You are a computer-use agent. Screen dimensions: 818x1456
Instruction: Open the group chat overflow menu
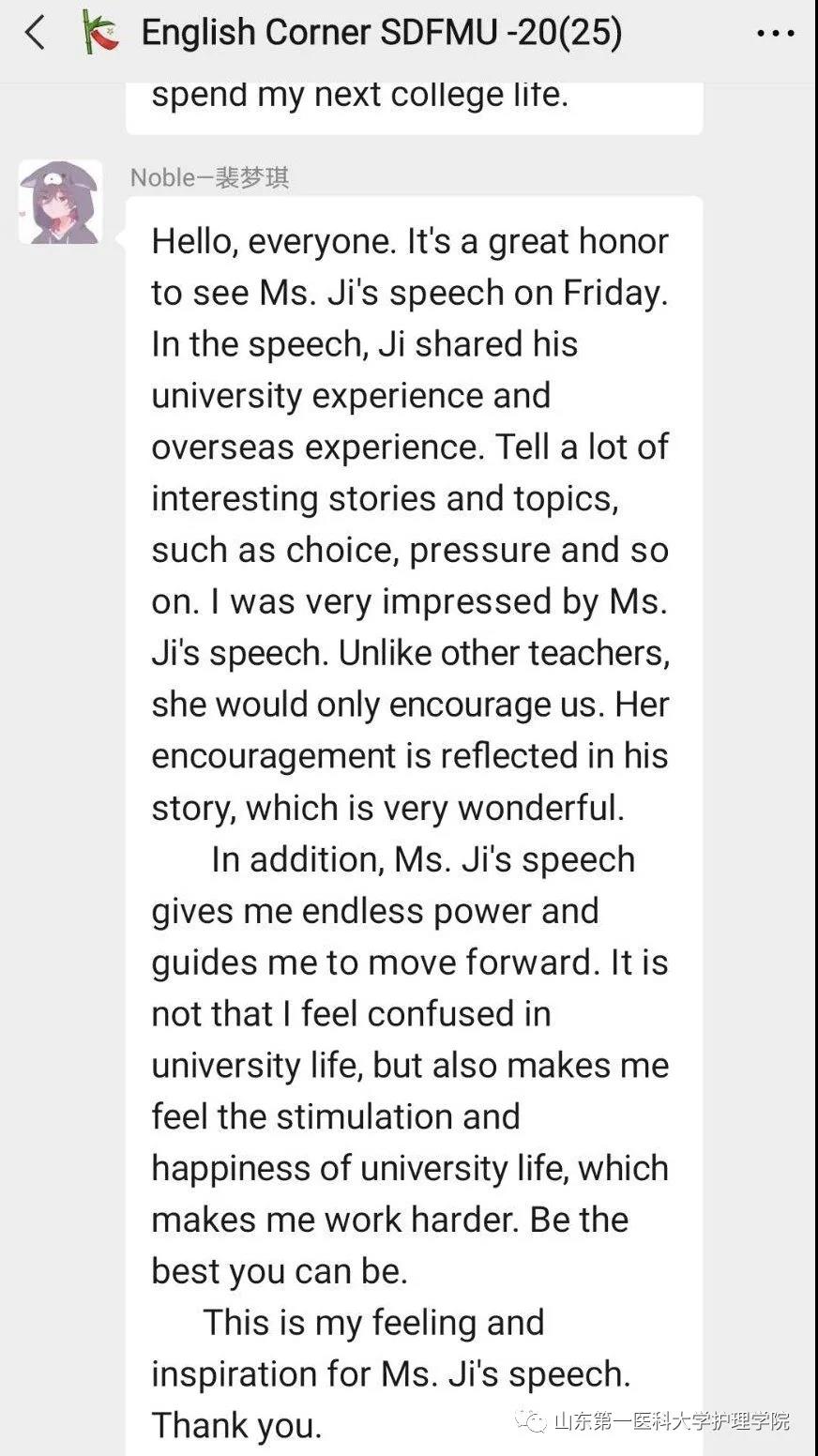(x=775, y=35)
